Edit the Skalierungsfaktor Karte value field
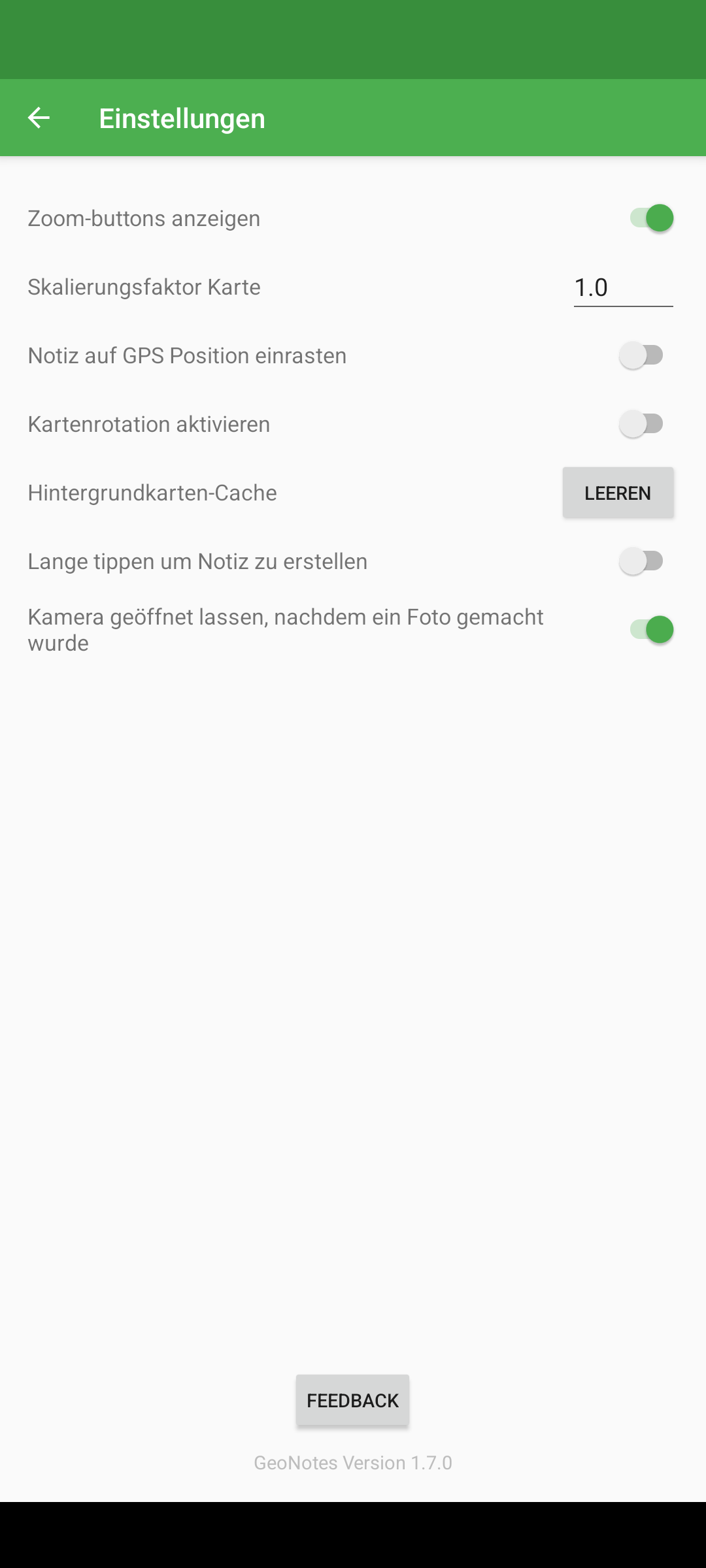Viewport: 706px width, 1568px height. click(622, 287)
